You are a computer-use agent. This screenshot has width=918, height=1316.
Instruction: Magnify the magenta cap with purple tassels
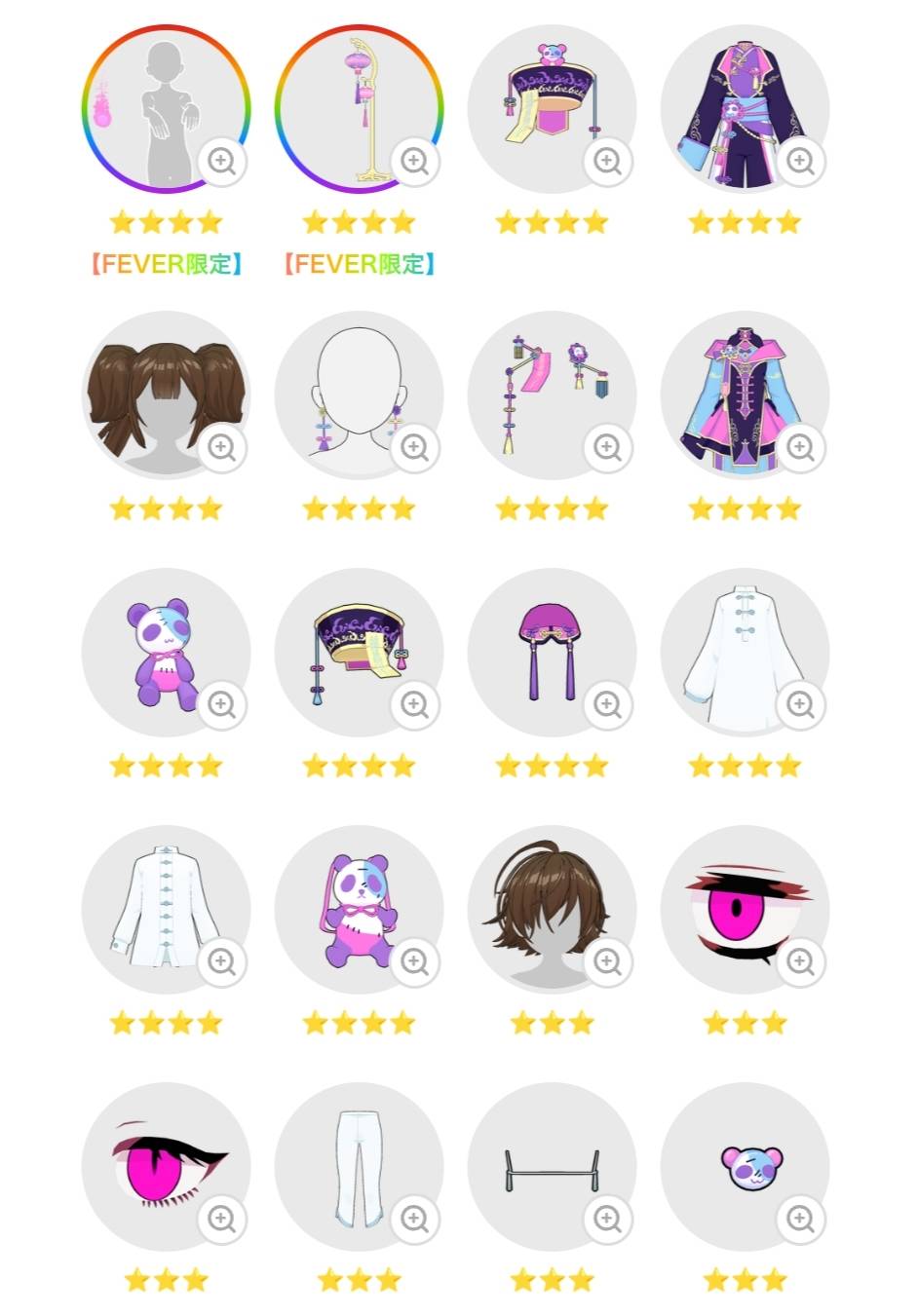tap(608, 704)
